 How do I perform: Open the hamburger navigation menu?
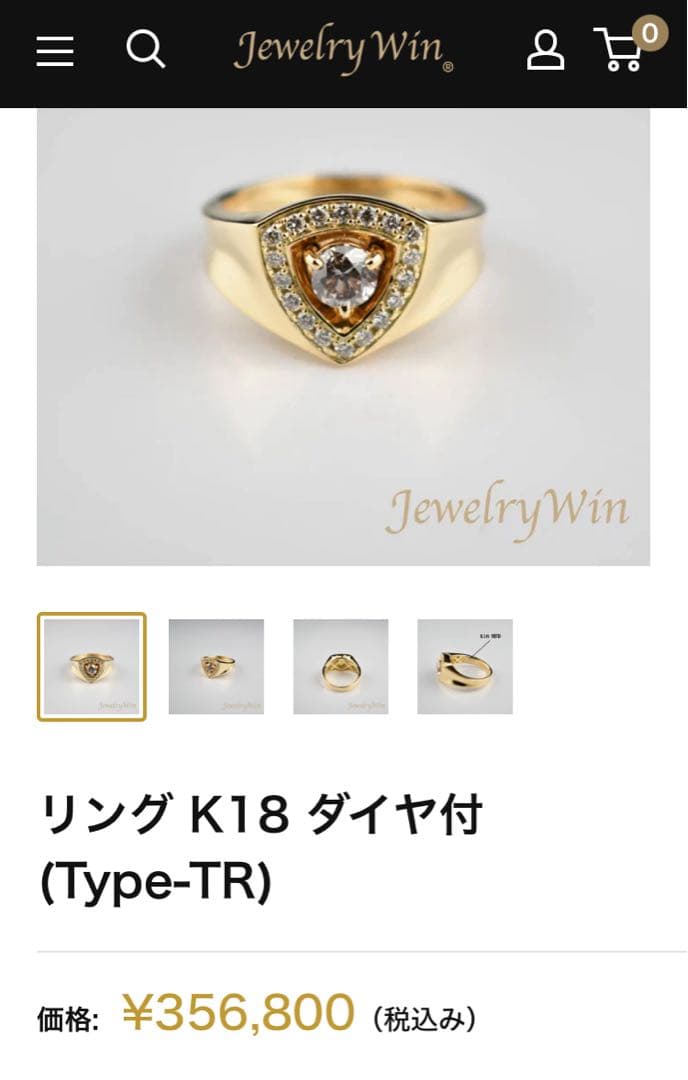(x=55, y=50)
